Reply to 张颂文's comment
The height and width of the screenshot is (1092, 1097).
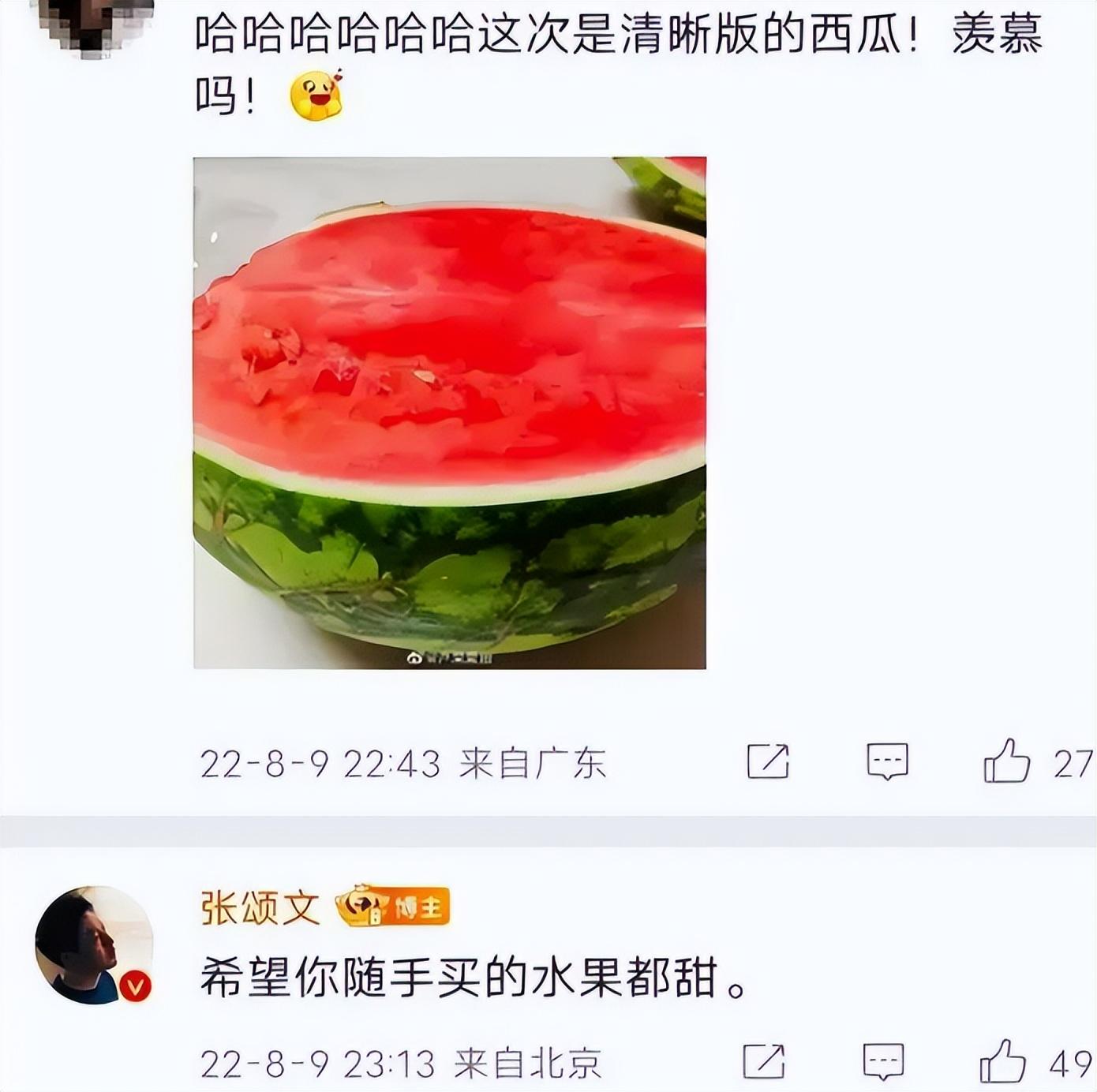pos(883,1061)
